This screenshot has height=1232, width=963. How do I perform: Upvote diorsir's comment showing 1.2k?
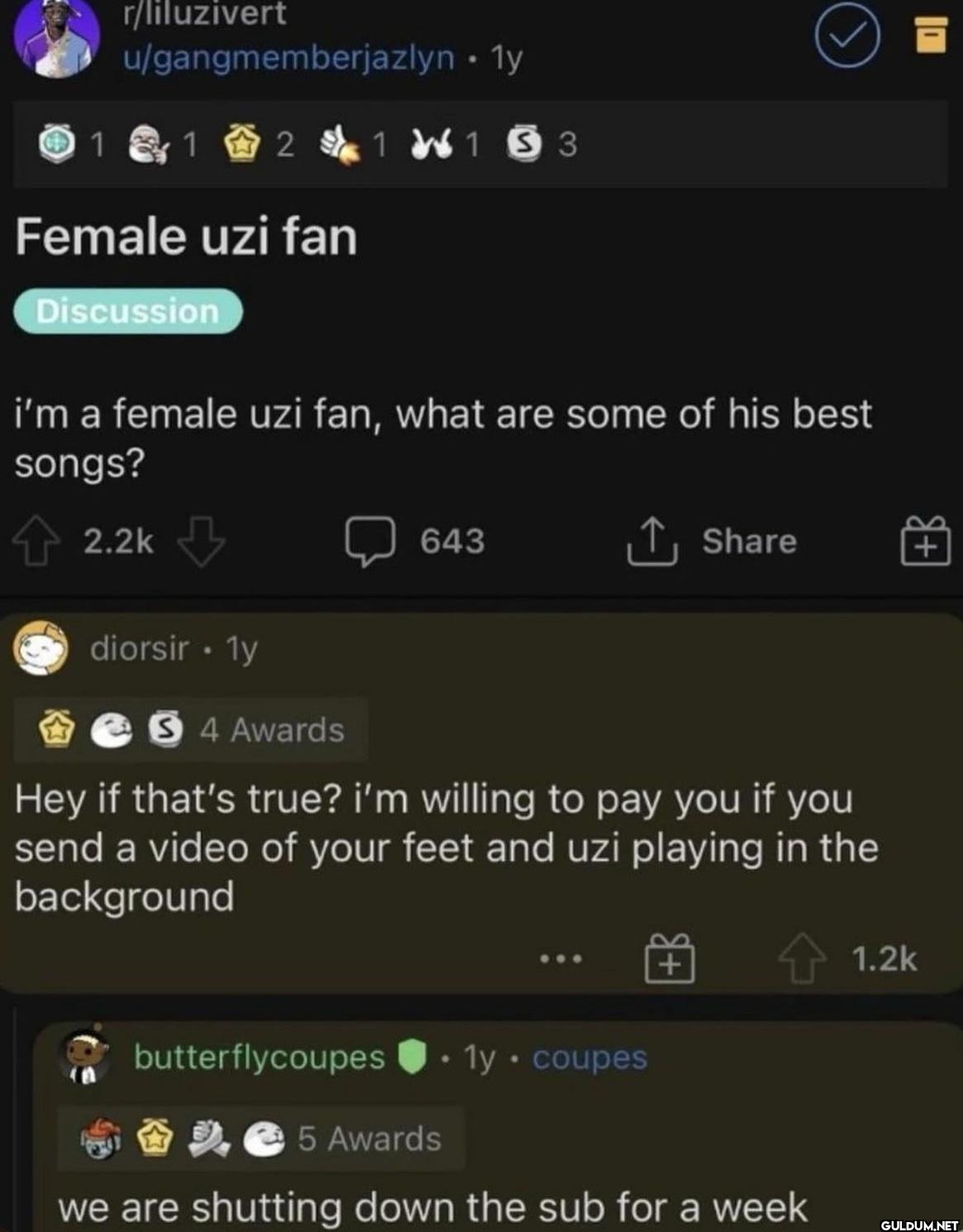pyautogui.click(x=806, y=959)
